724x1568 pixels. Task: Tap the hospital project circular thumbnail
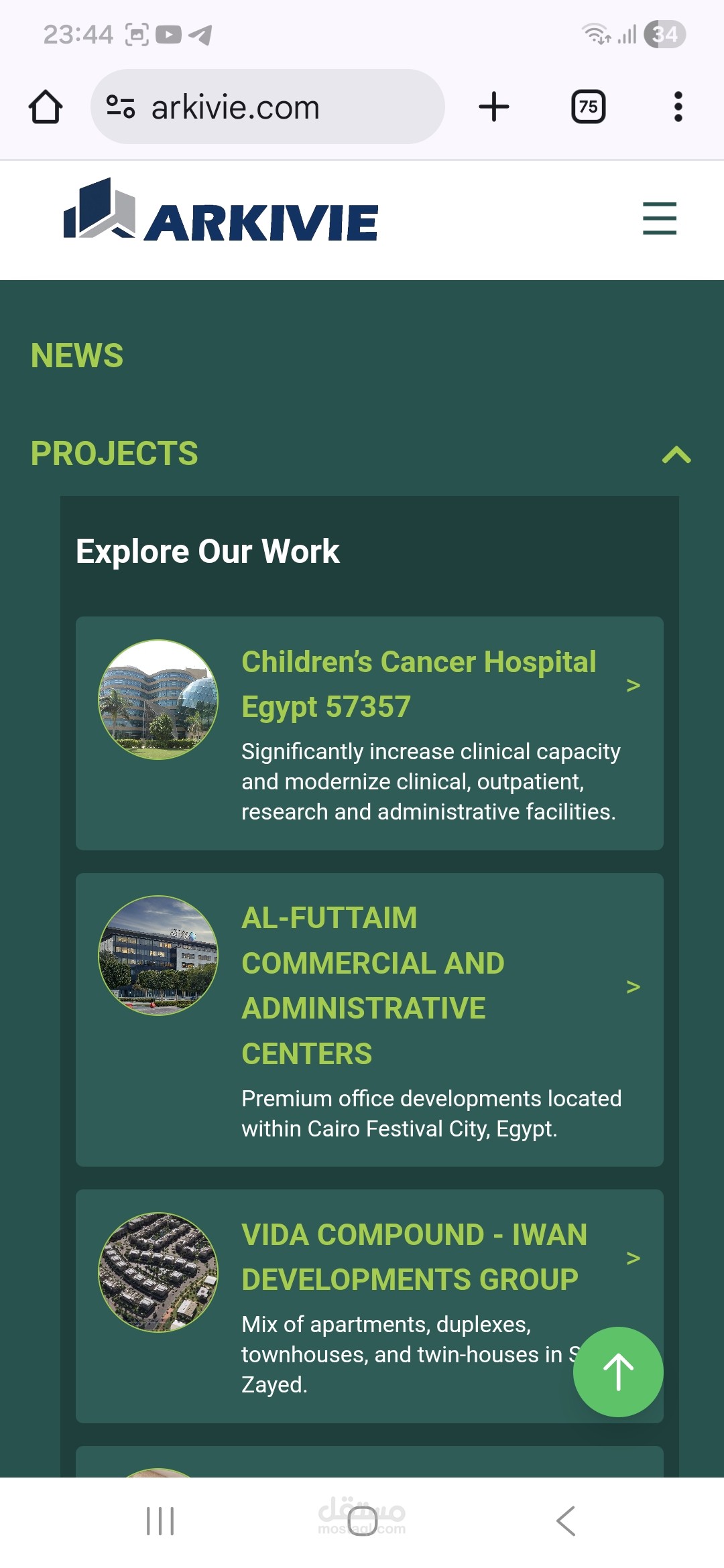tap(158, 698)
